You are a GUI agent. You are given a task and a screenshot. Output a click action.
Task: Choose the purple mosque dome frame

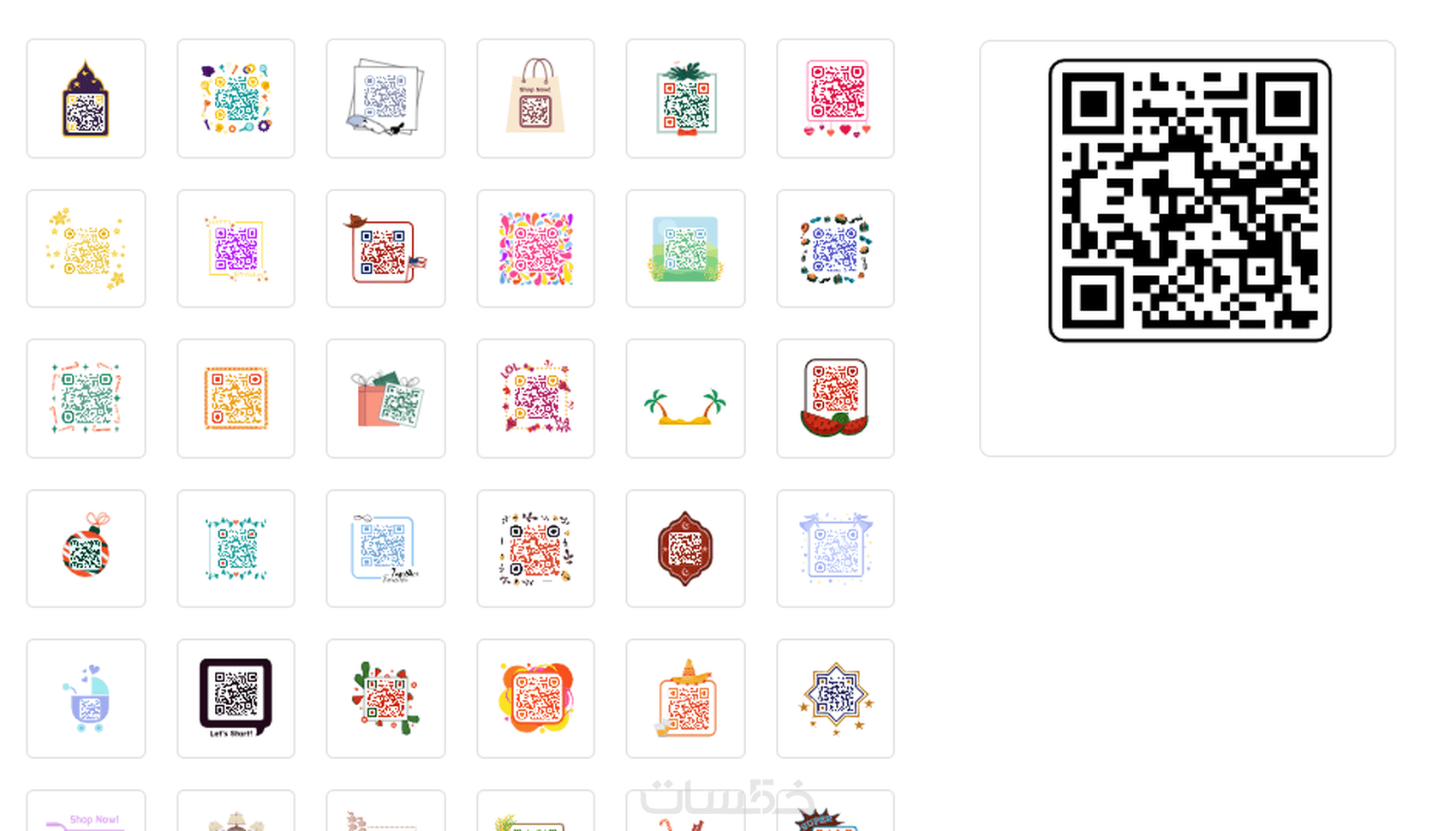point(86,99)
